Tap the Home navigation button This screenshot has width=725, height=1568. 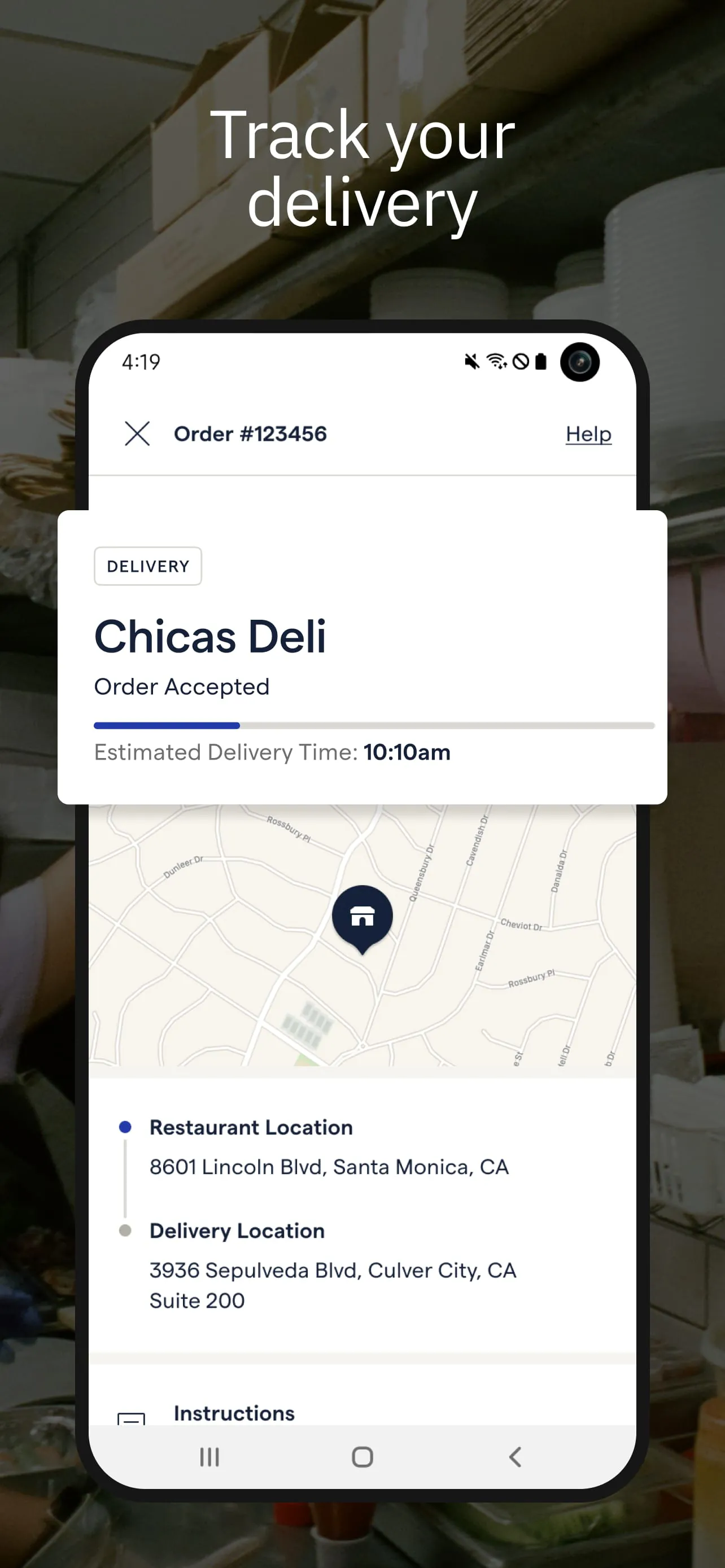click(361, 1458)
